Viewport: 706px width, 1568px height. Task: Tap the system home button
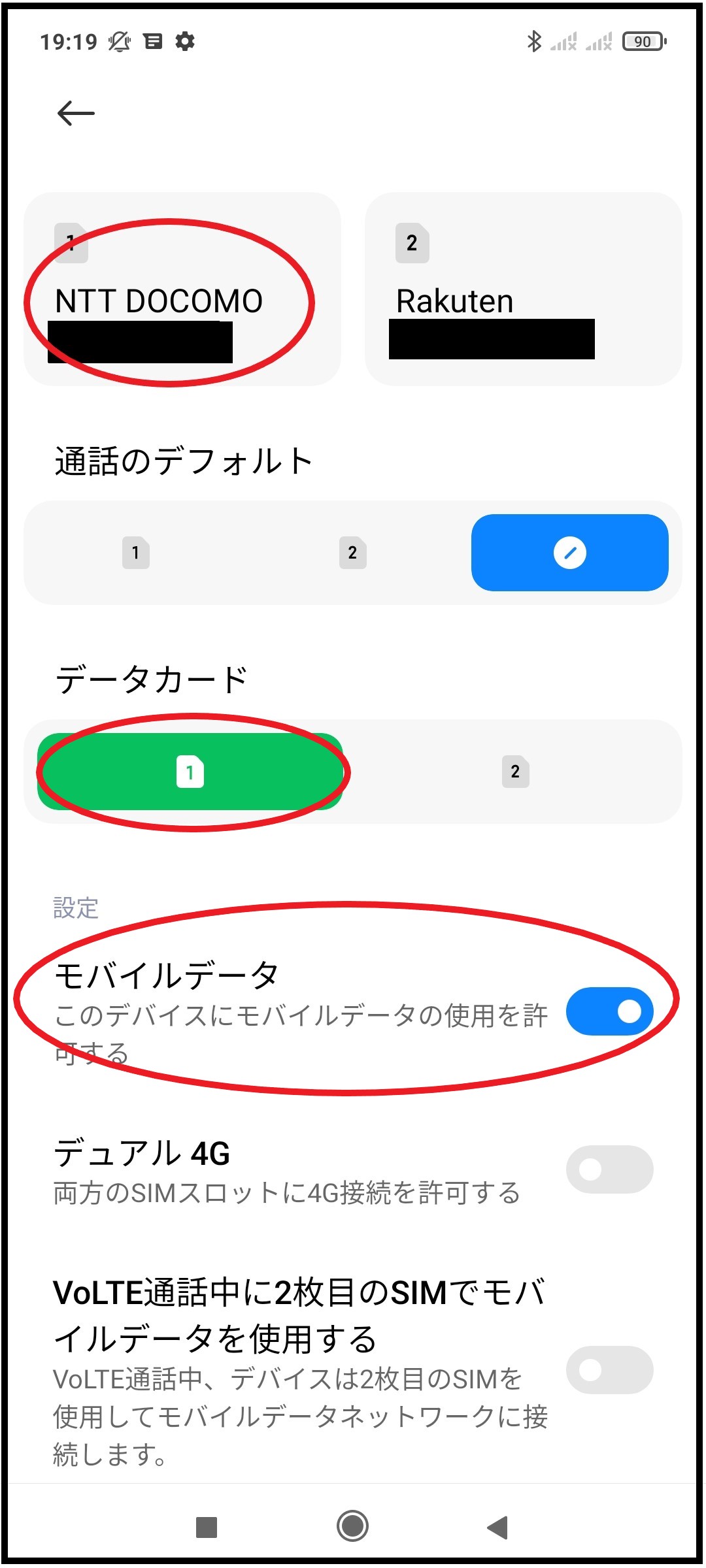(x=352, y=1526)
